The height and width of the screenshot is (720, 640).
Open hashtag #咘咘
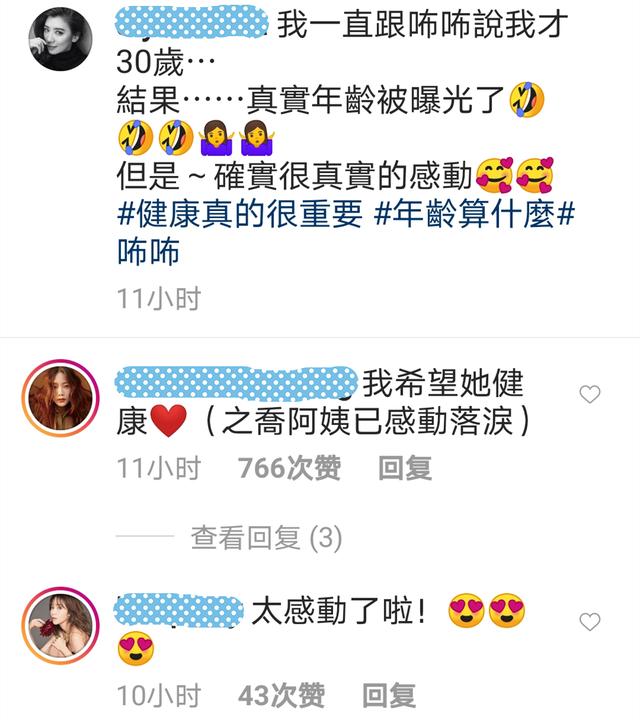click(148, 252)
